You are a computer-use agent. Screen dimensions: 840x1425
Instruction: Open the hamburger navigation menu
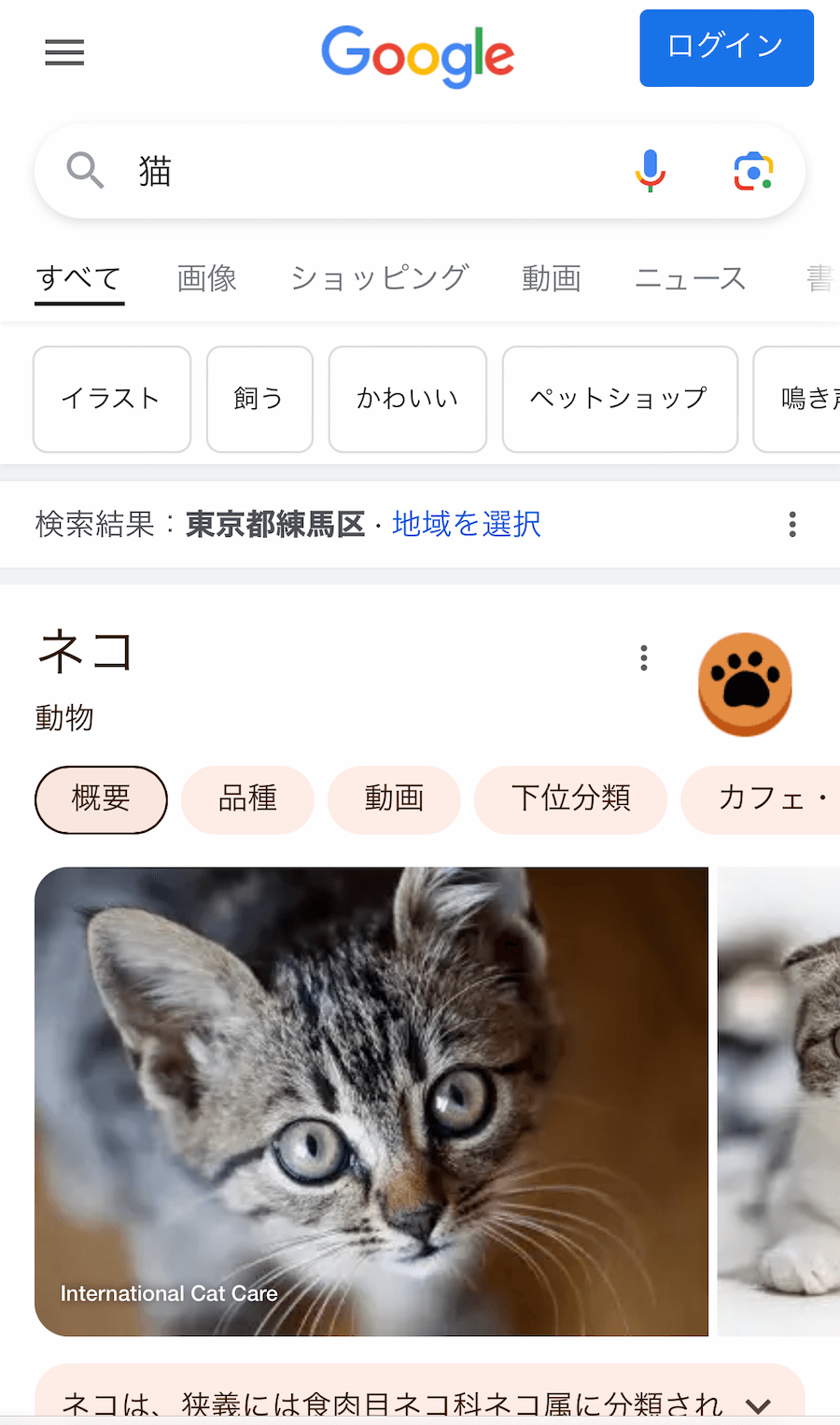63,52
